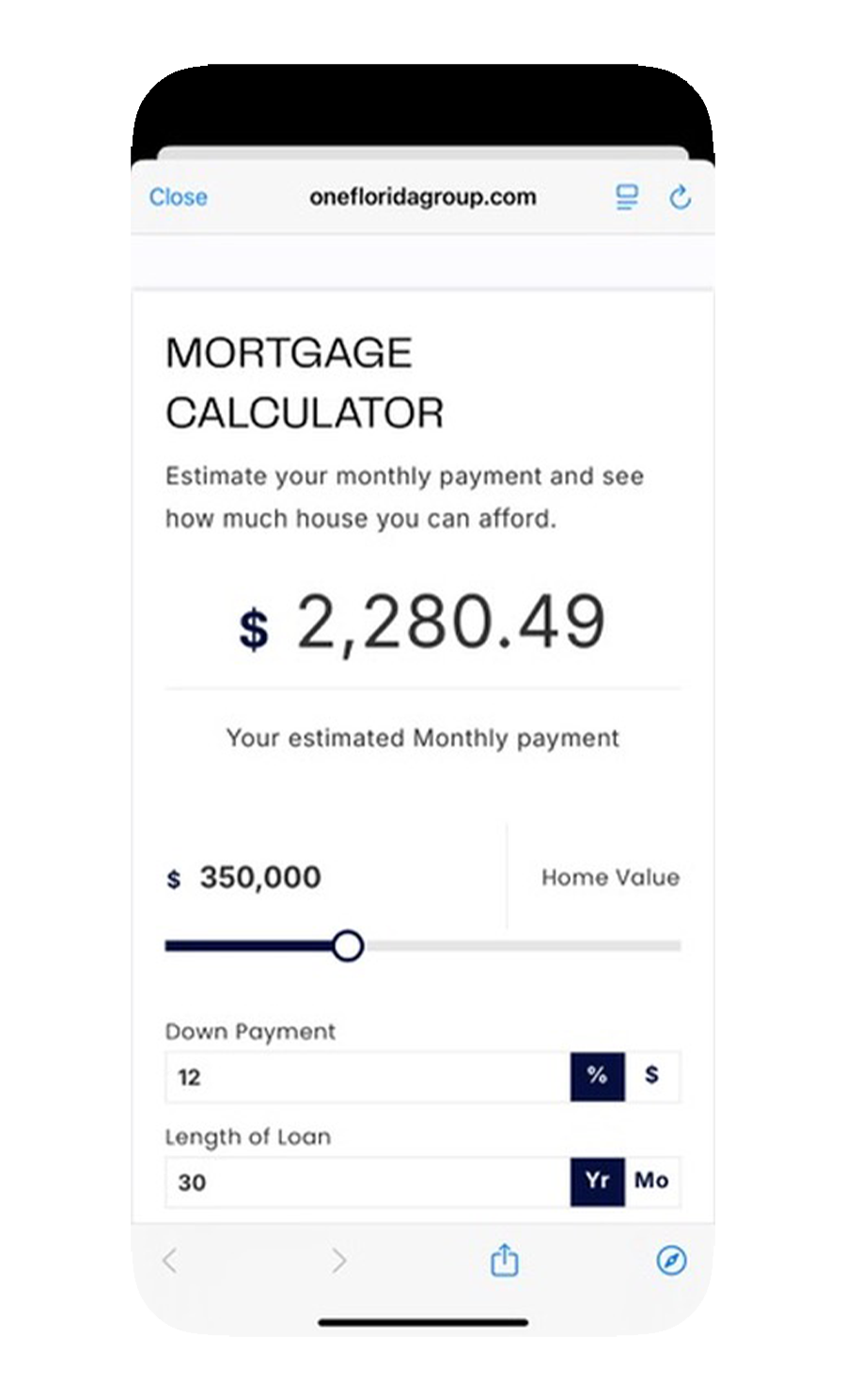Edit the Down Payment field
This screenshot has height=1400, width=846.
coord(367,1077)
